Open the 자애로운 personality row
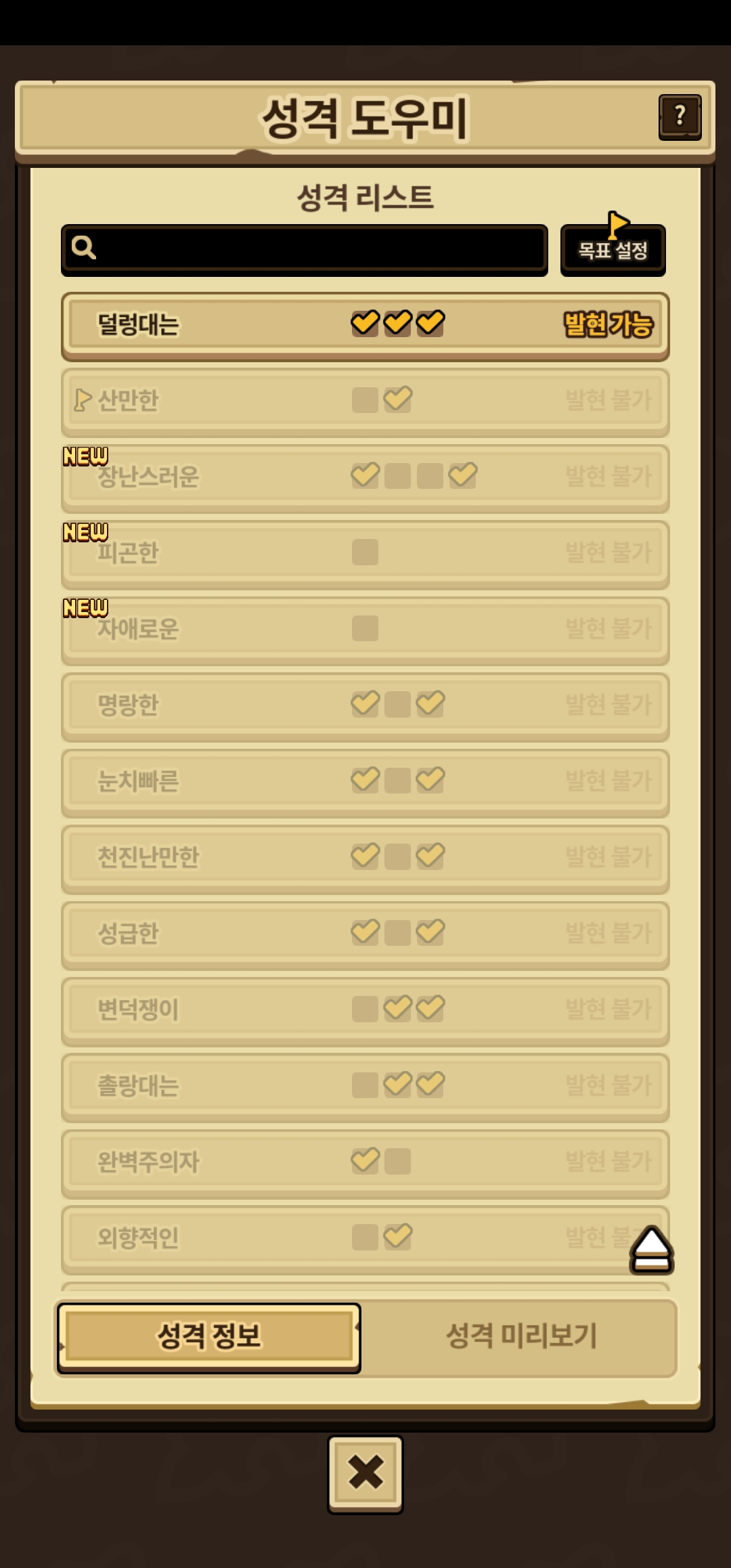The height and width of the screenshot is (1568, 731). pyautogui.click(x=365, y=630)
